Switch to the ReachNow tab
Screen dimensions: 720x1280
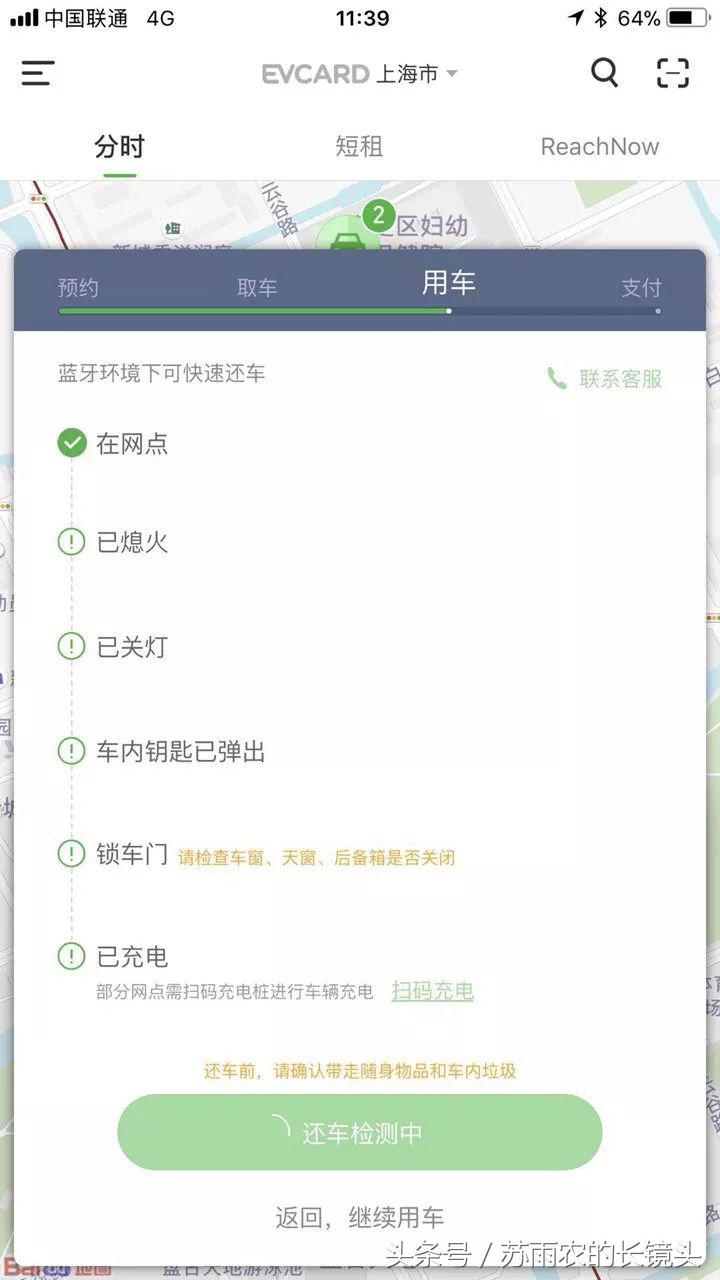pyautogui.click(x=599, y=146)
